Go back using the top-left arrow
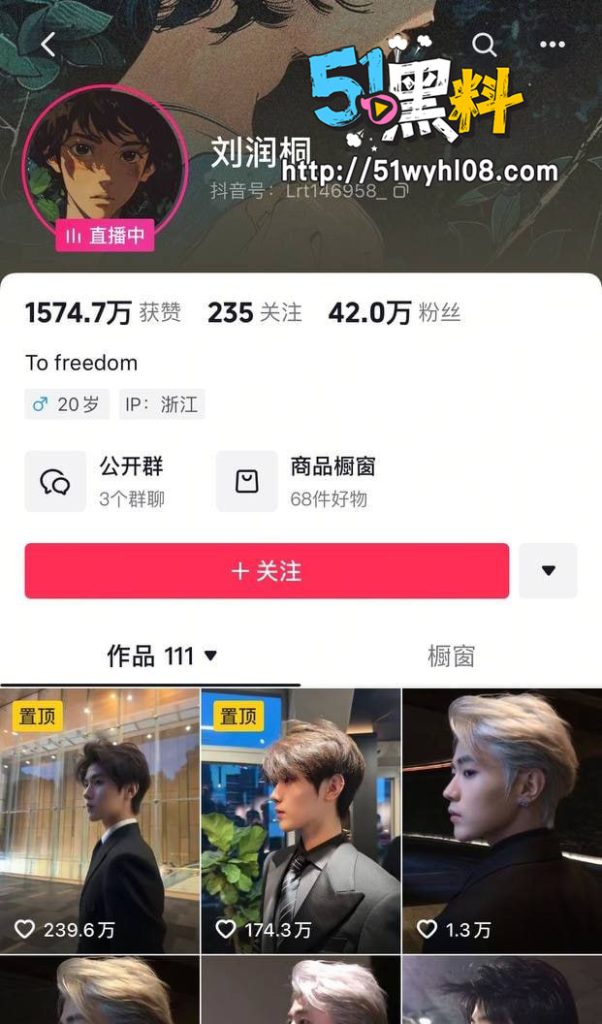This screenshot has height=1024, width=602. [x=47, y=44]
